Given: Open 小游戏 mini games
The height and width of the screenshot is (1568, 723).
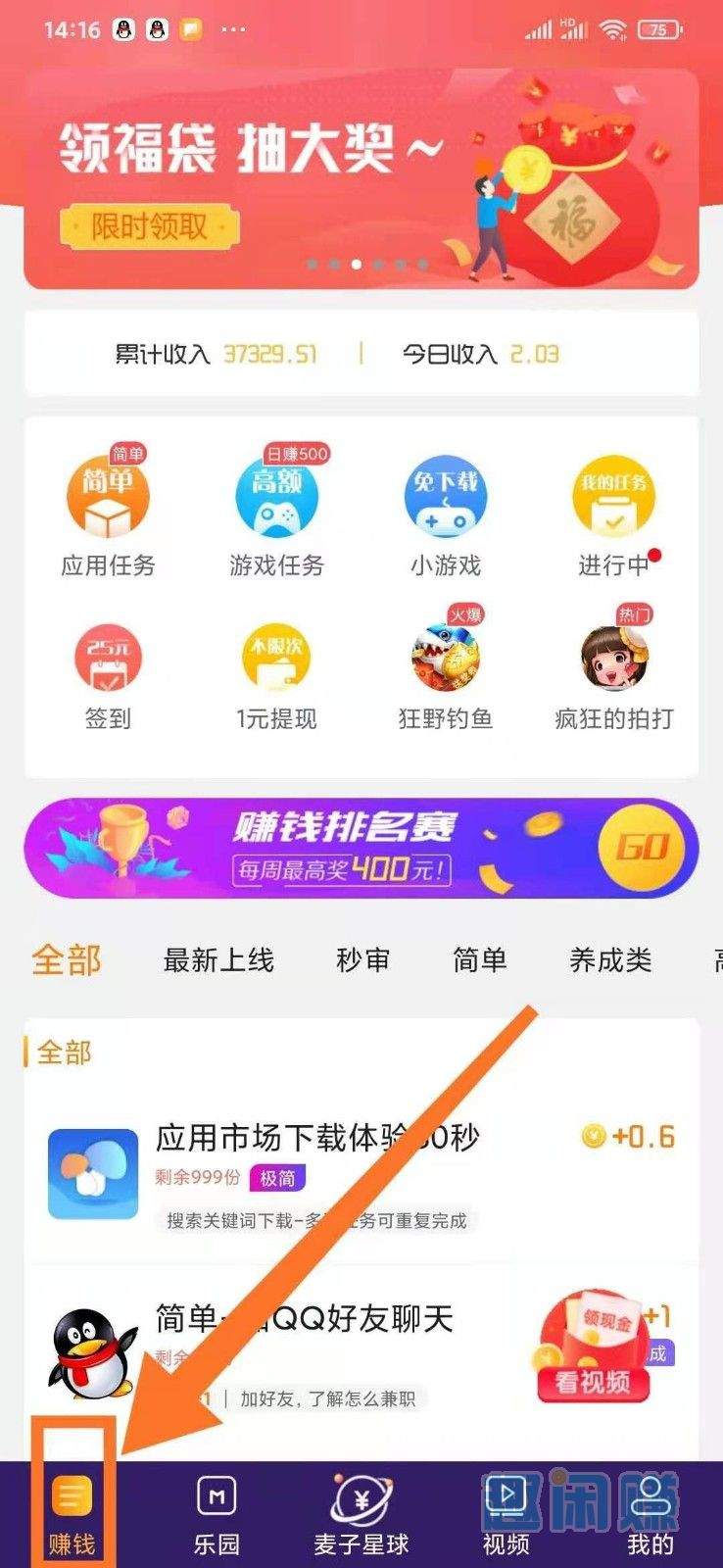Looking at the screenshot, I should coord(446,514).
